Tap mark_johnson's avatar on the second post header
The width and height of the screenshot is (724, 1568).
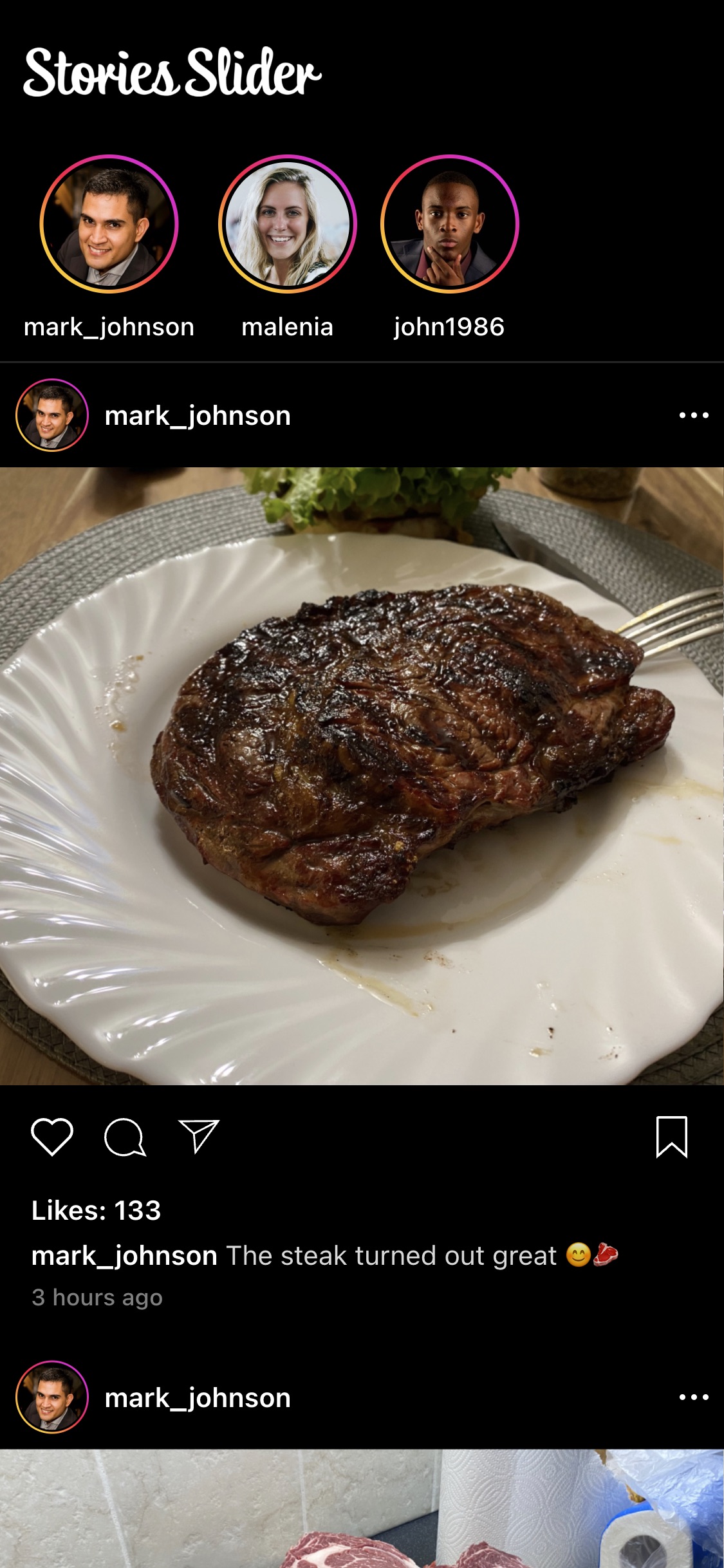(52, 1397)
